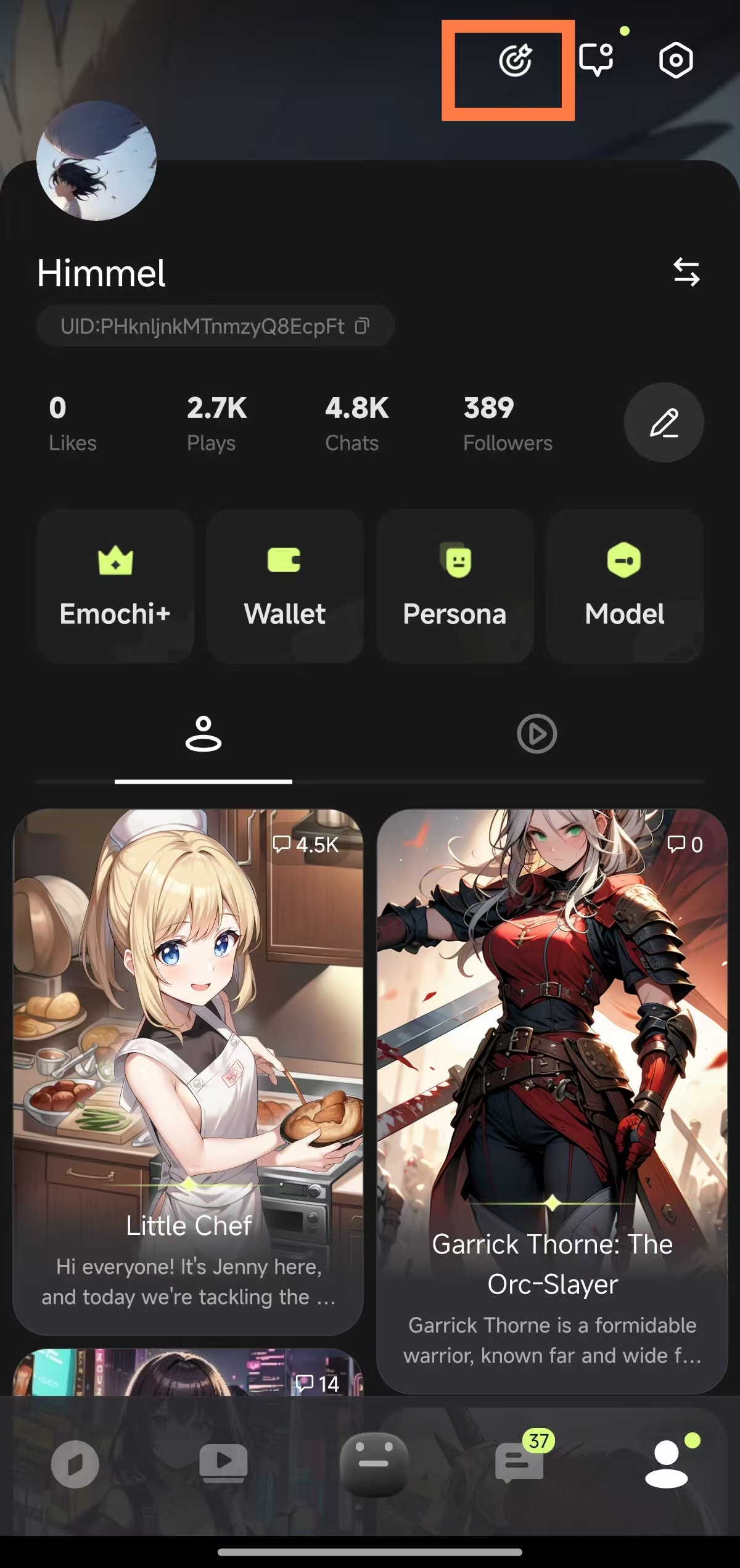
Task: Copy the UID to clipboard
Action: pyautogui.click(x=363, y=326)
